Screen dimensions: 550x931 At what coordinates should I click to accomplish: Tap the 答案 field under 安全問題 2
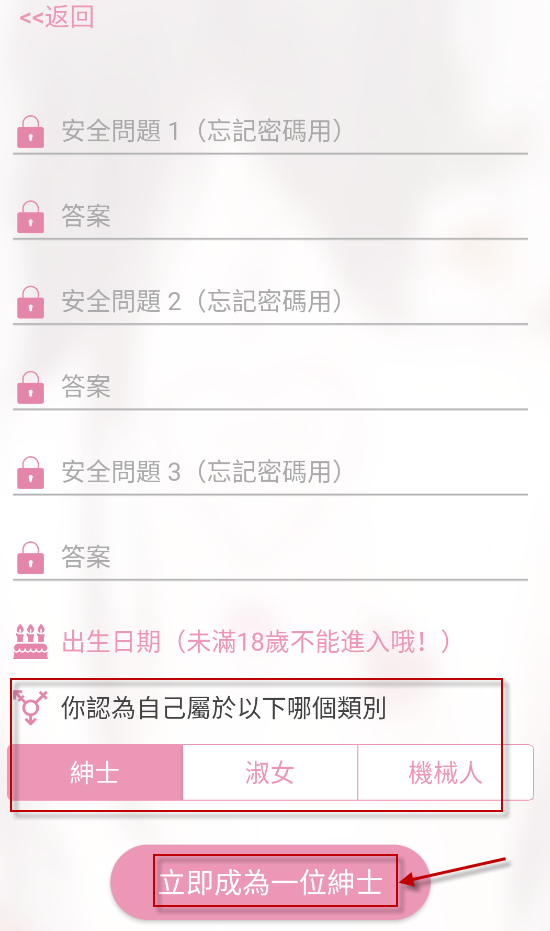[x=270, y=386]
